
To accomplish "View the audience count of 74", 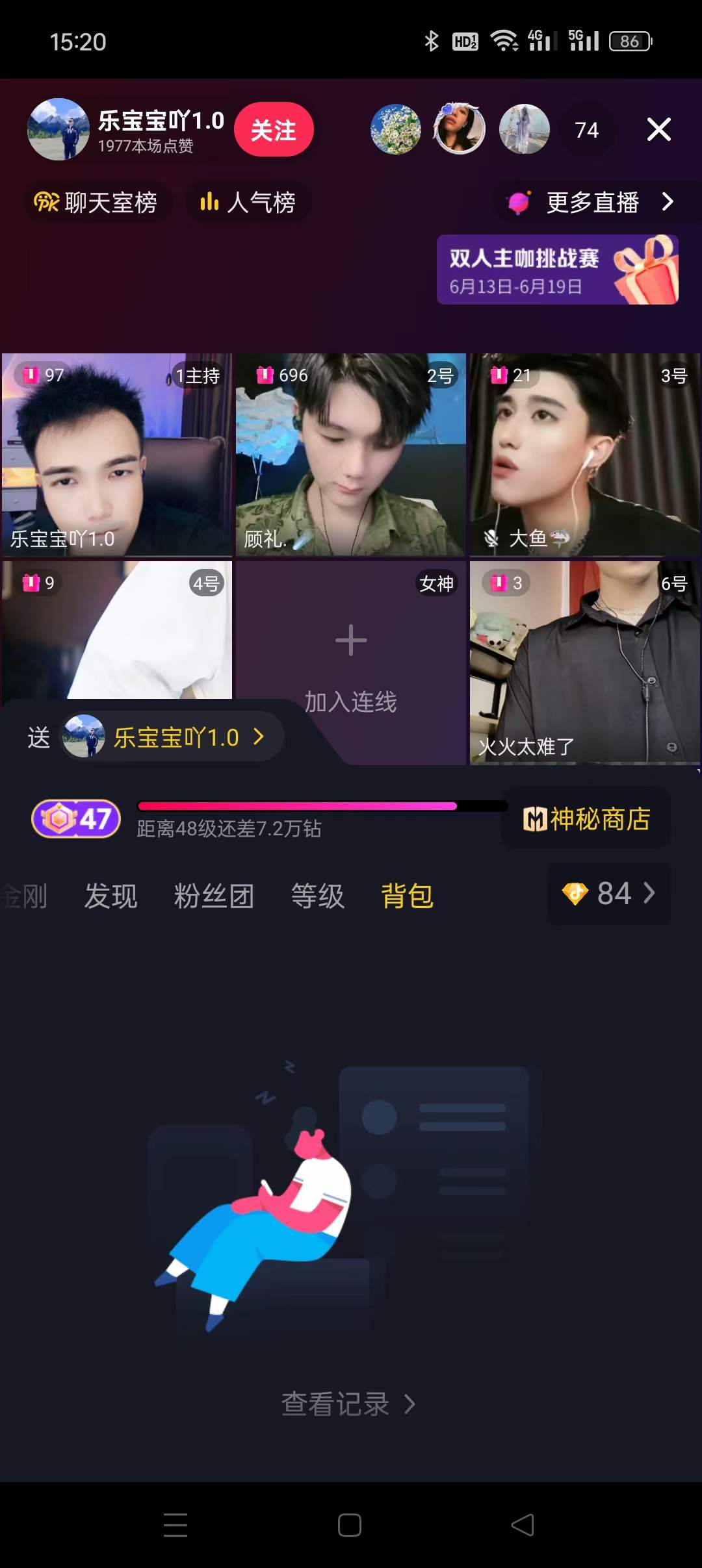I will coord(586,131).
